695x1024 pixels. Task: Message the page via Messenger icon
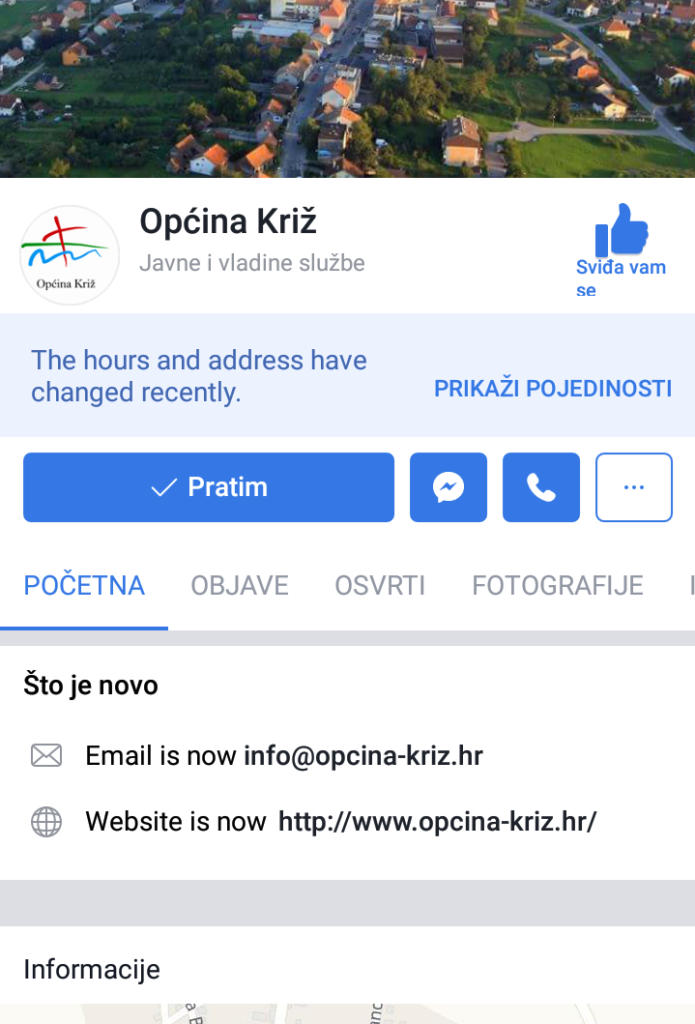point(448,488)
